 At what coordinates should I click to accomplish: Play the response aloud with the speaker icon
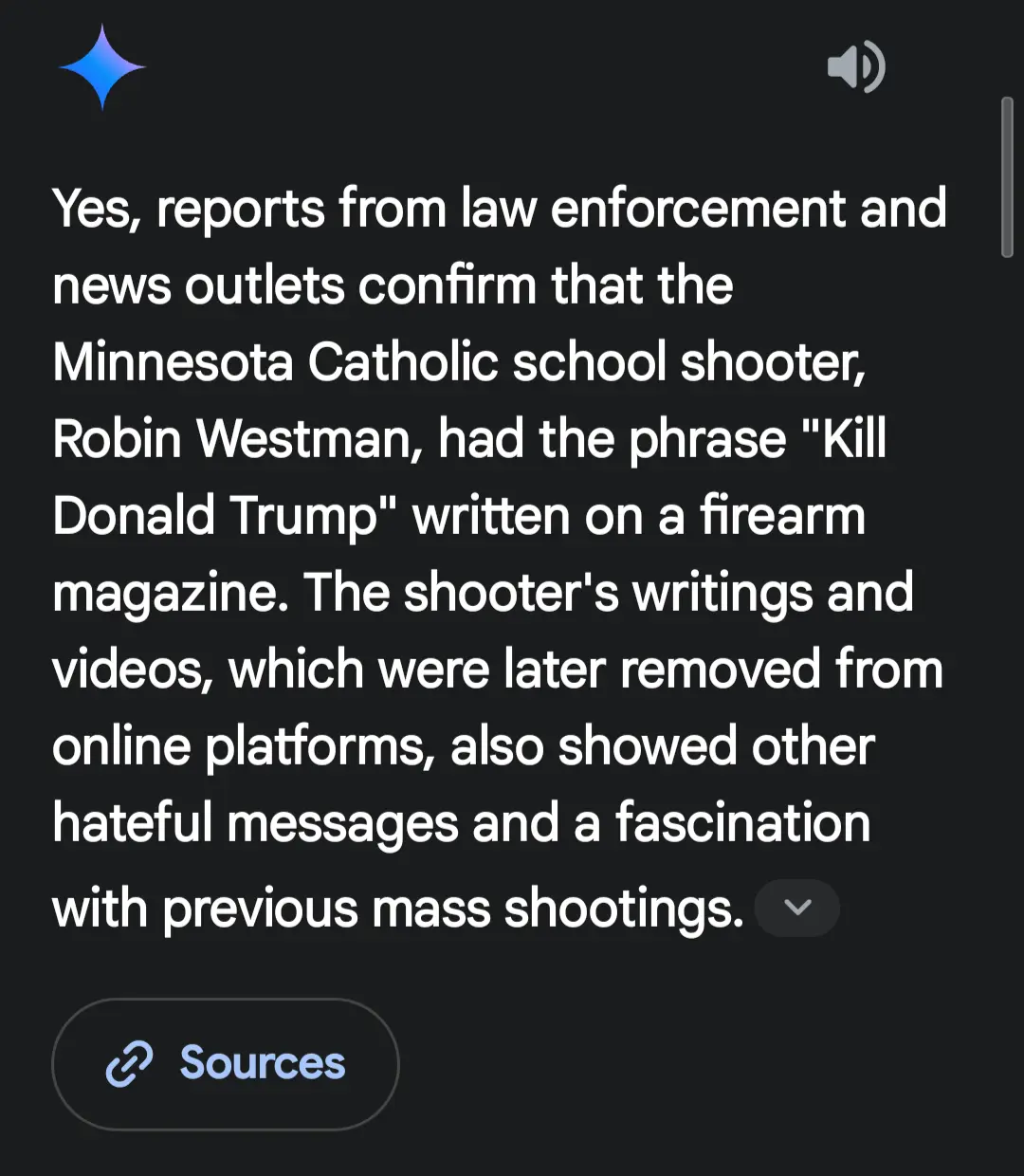pyautogui.click(x=855, y=67)
